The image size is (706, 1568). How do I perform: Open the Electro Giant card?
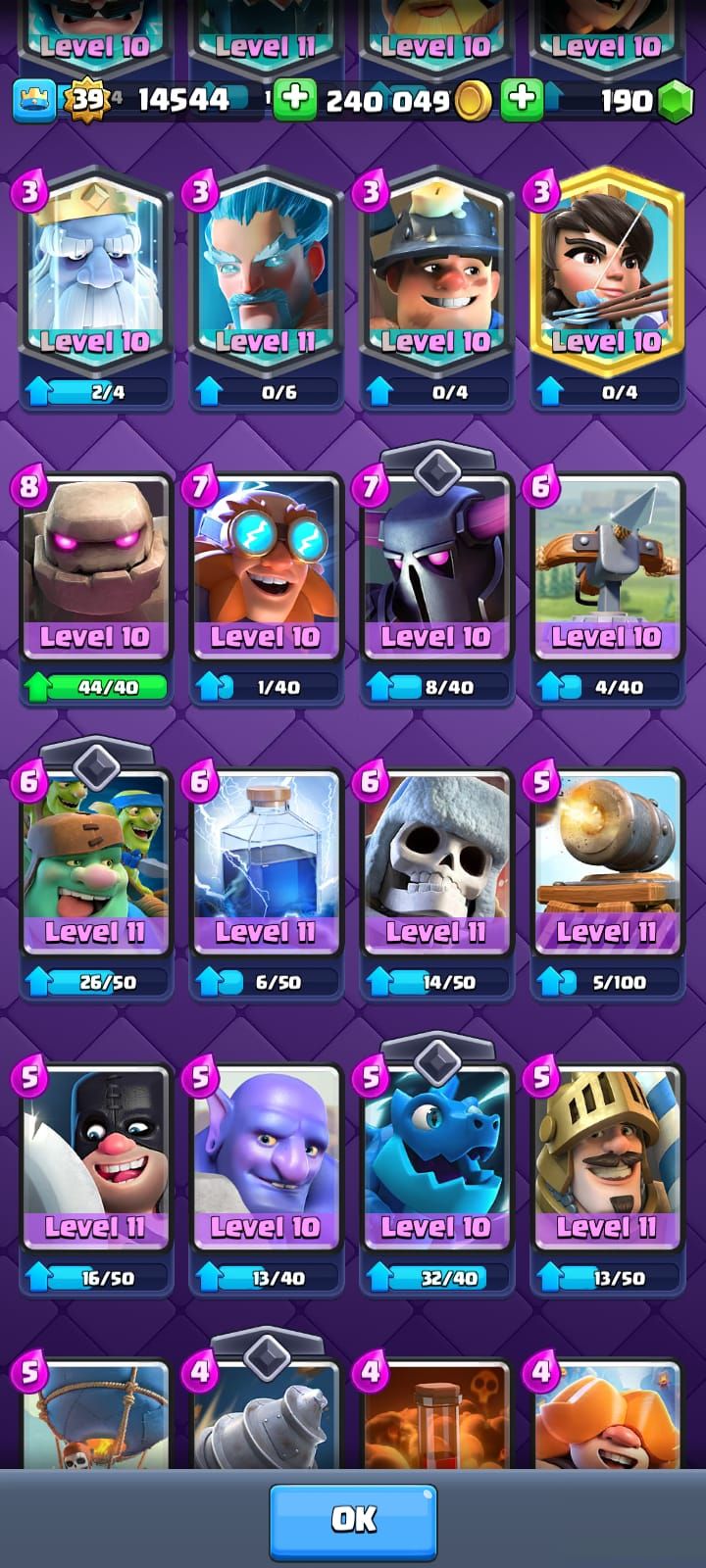(265, 573)
